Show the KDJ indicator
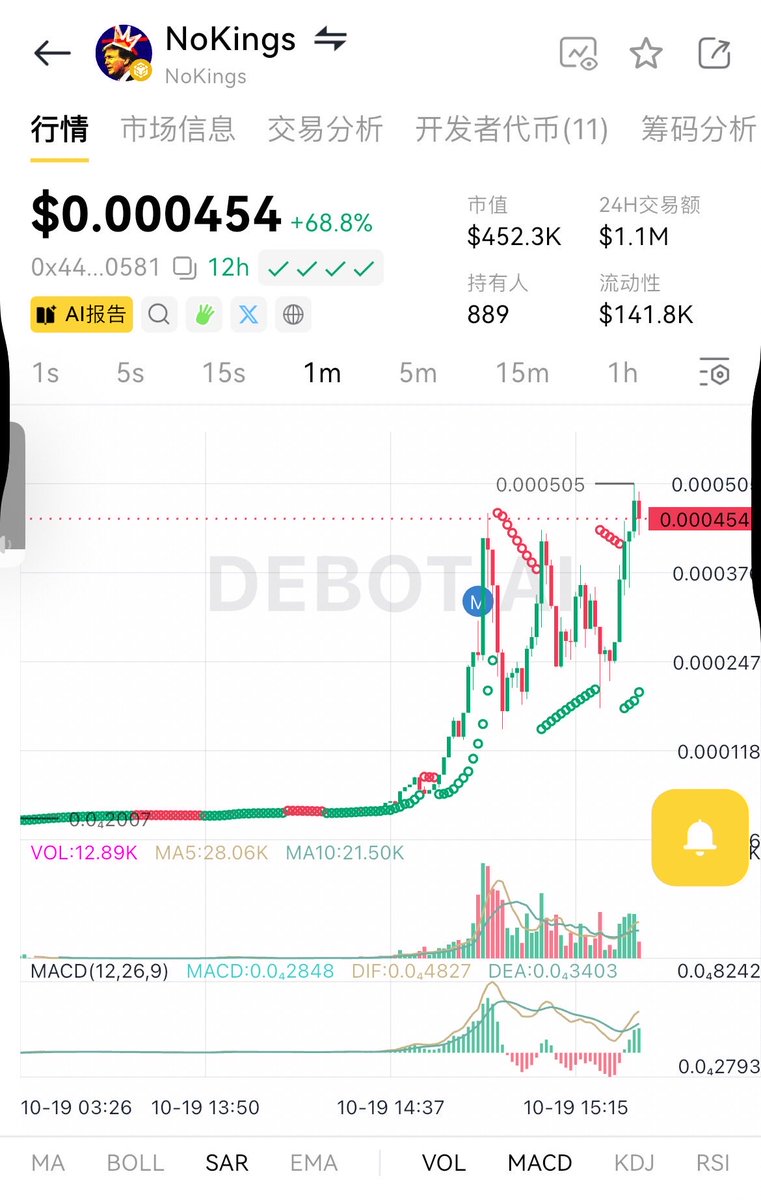This screenshot has height=1200, width=761. (634, 1163)
